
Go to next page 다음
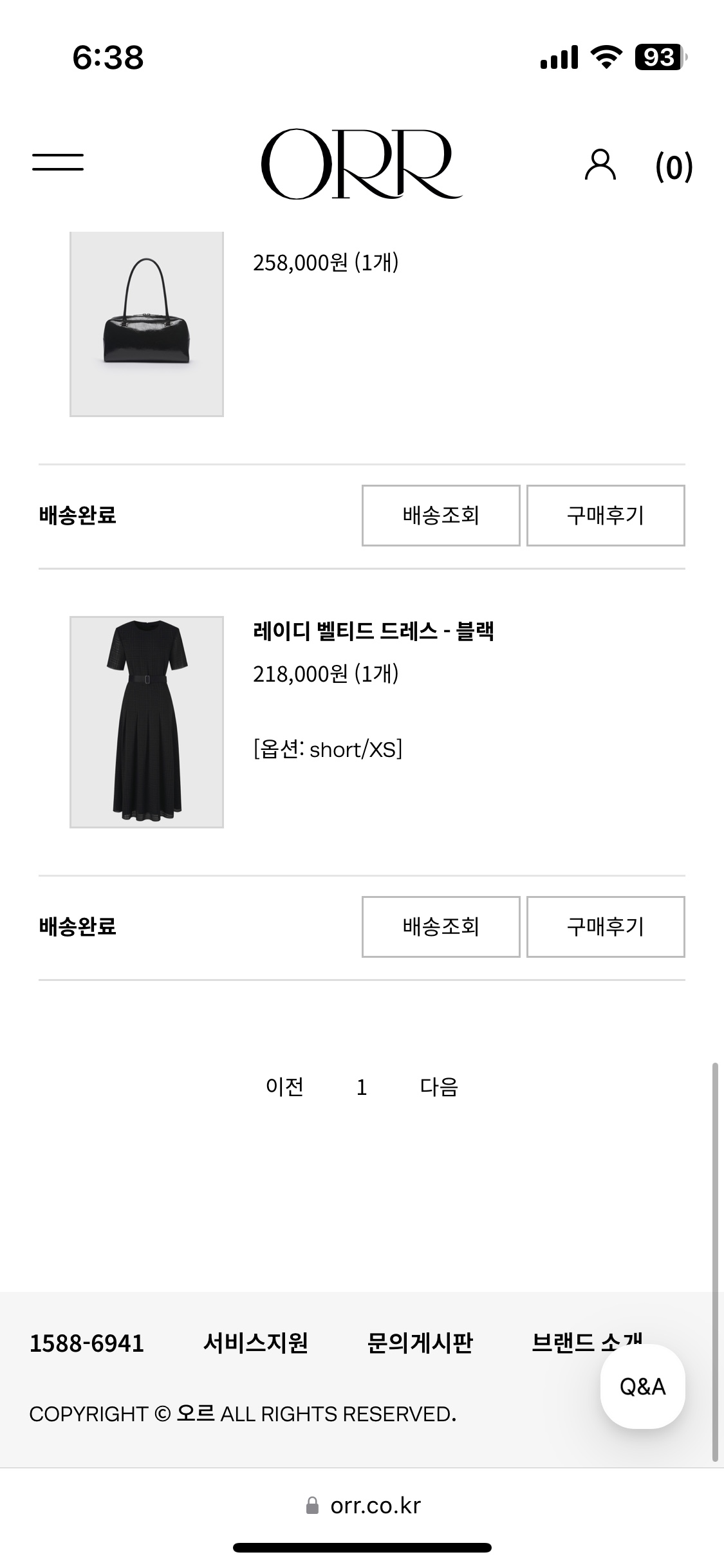[439, 1087]
